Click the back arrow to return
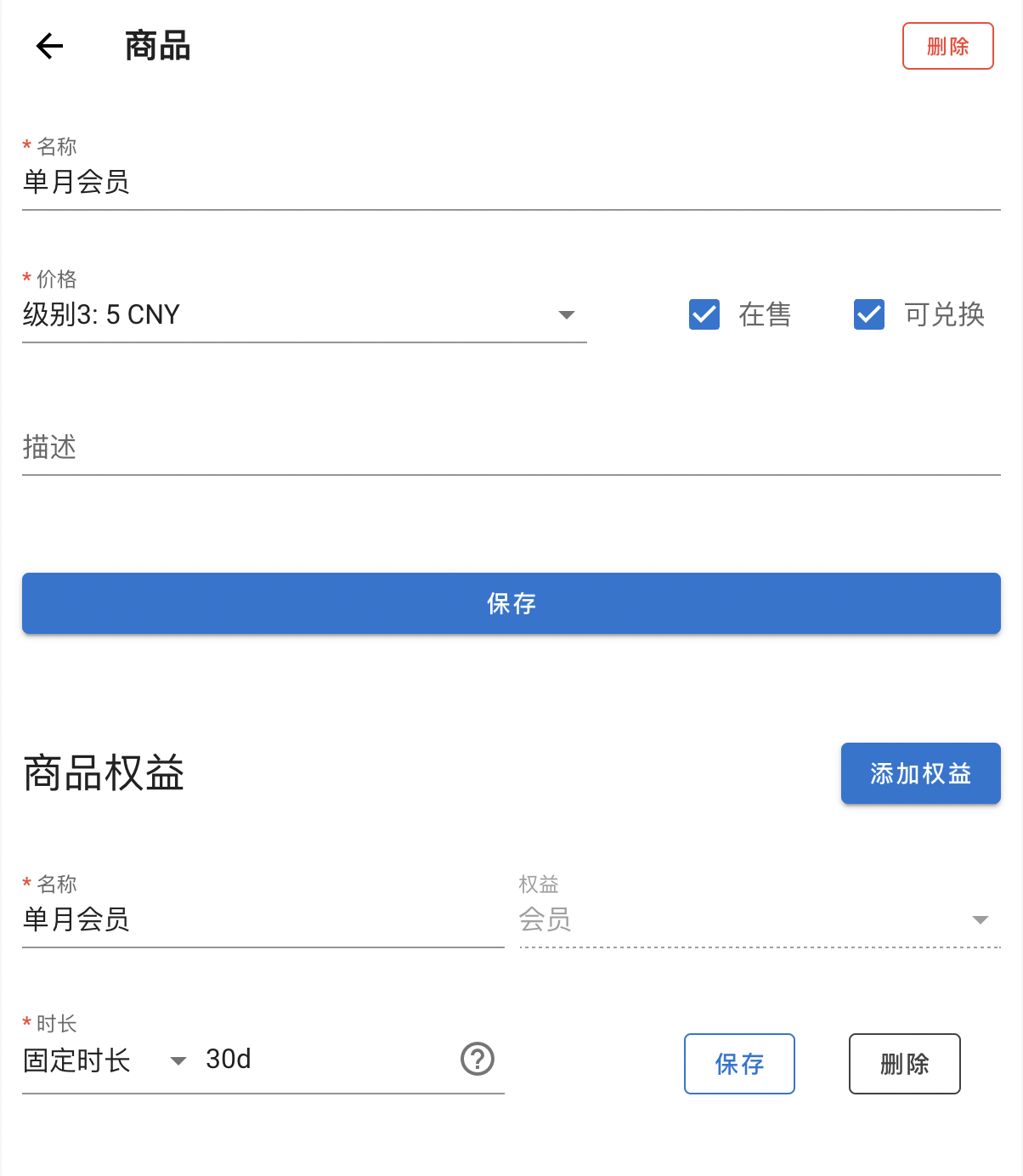Screen dimensions: 1023x1176 point(48,46)
